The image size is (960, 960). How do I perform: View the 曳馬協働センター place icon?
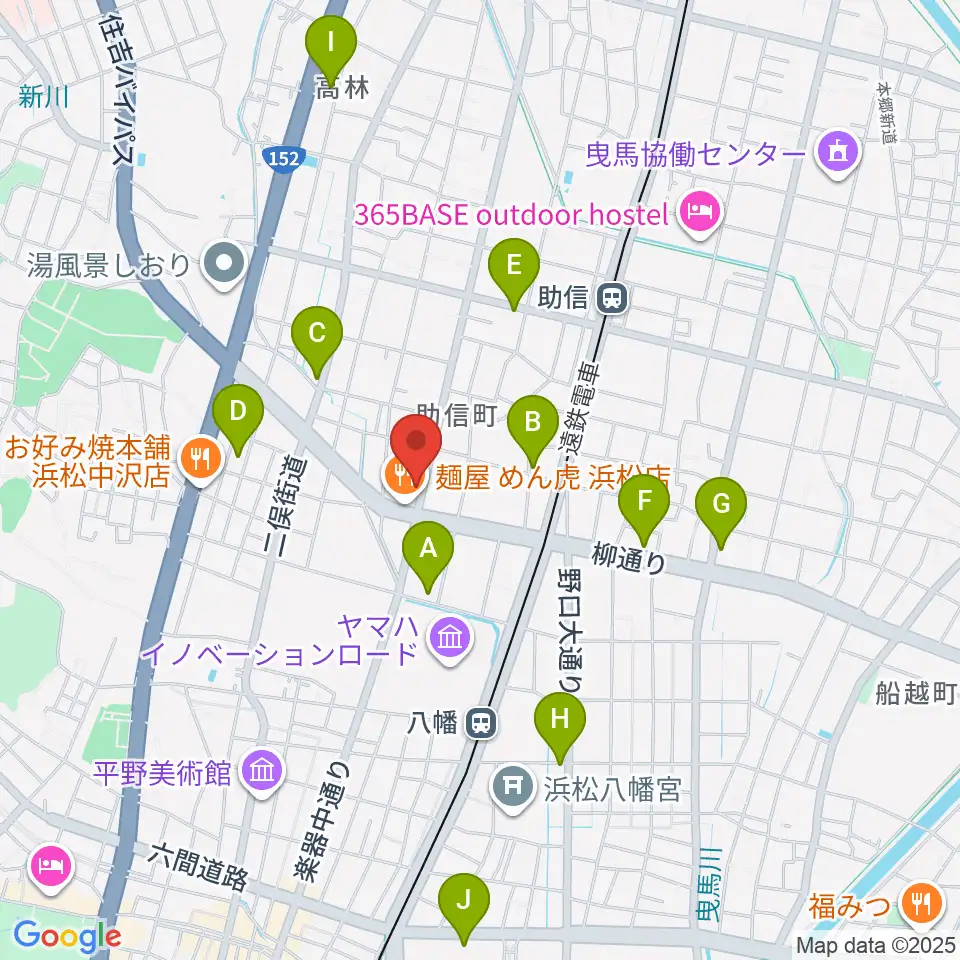[x=834, y=154]
